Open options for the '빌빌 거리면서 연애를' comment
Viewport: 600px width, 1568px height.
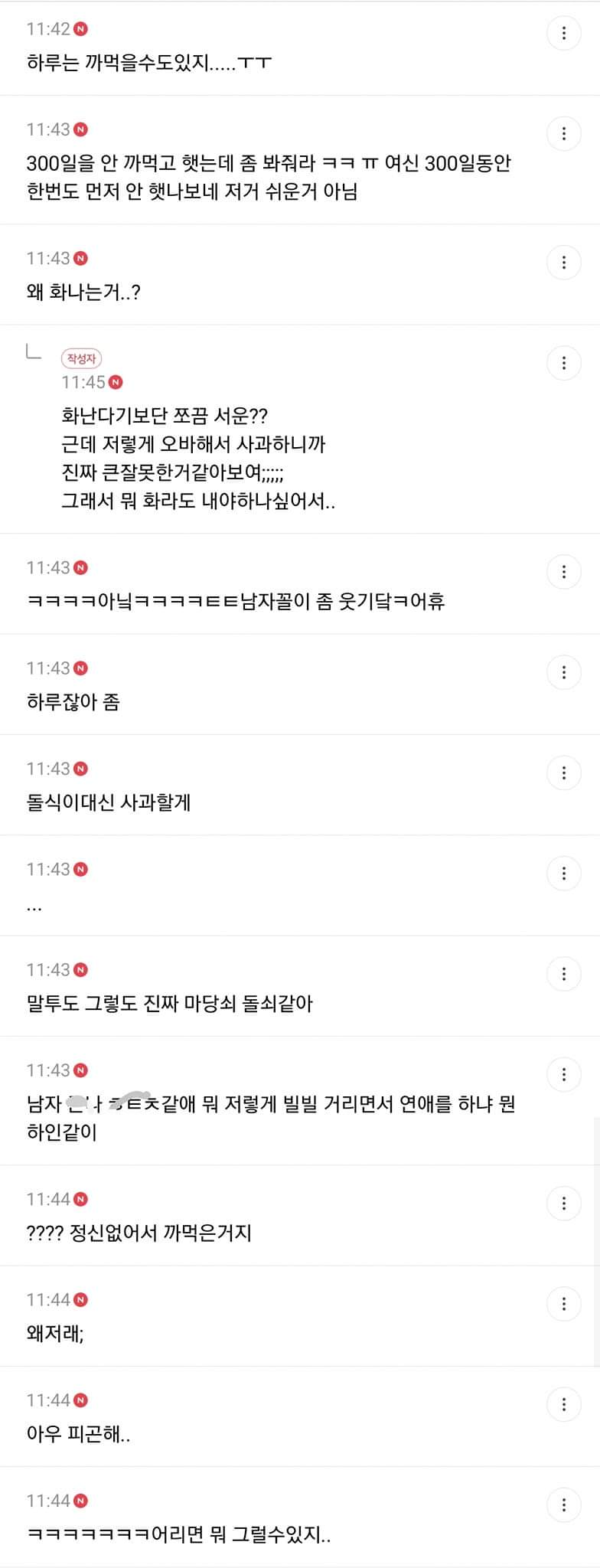click(564, 1074)
